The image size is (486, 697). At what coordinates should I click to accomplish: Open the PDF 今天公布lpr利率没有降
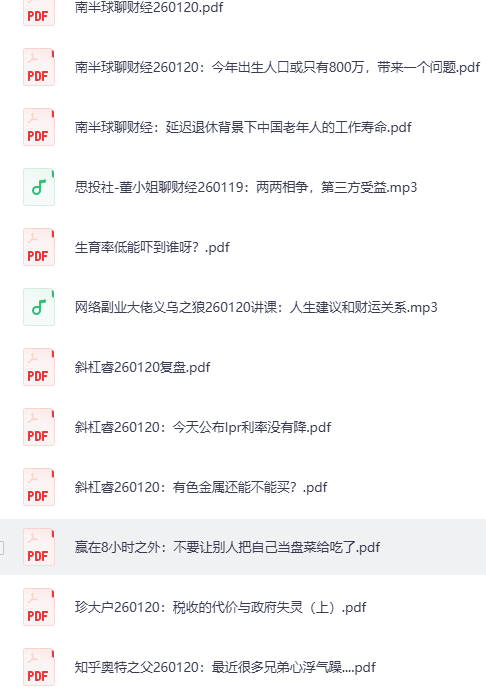click(x=202, y=428)
